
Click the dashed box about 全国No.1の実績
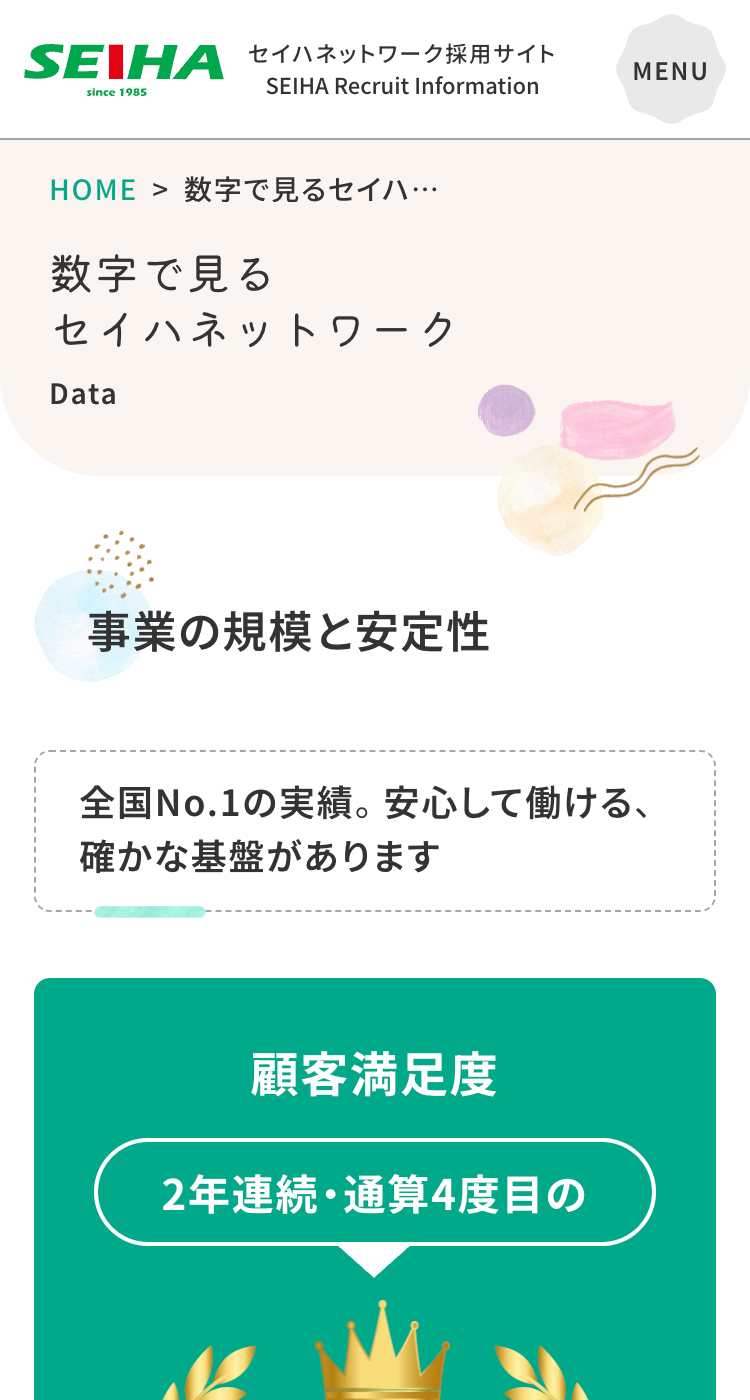point(375,830)
